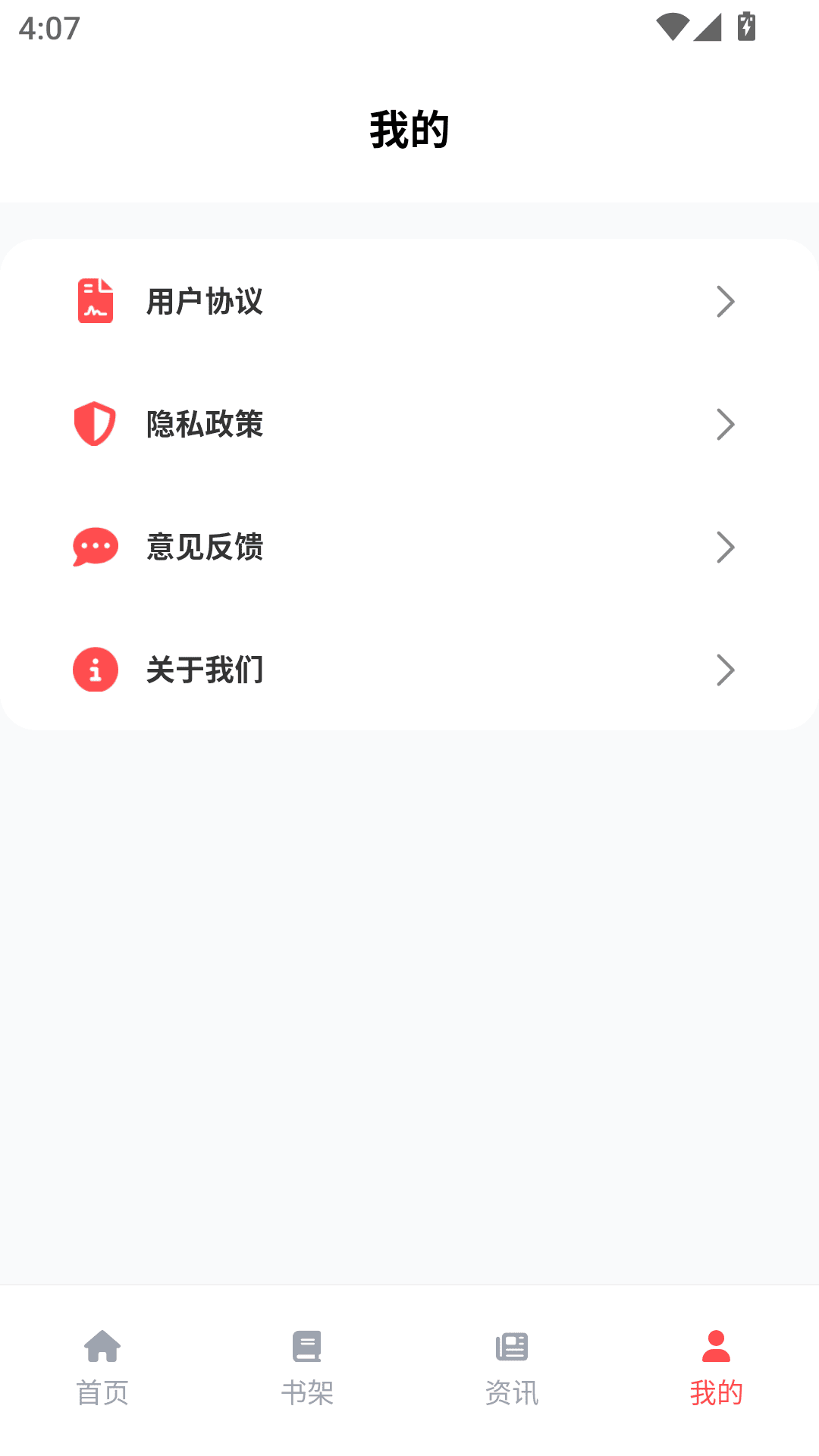Click the 用户协议 document icon
The height and width of the screenshot is (1456, 819).
click(94, 301)
